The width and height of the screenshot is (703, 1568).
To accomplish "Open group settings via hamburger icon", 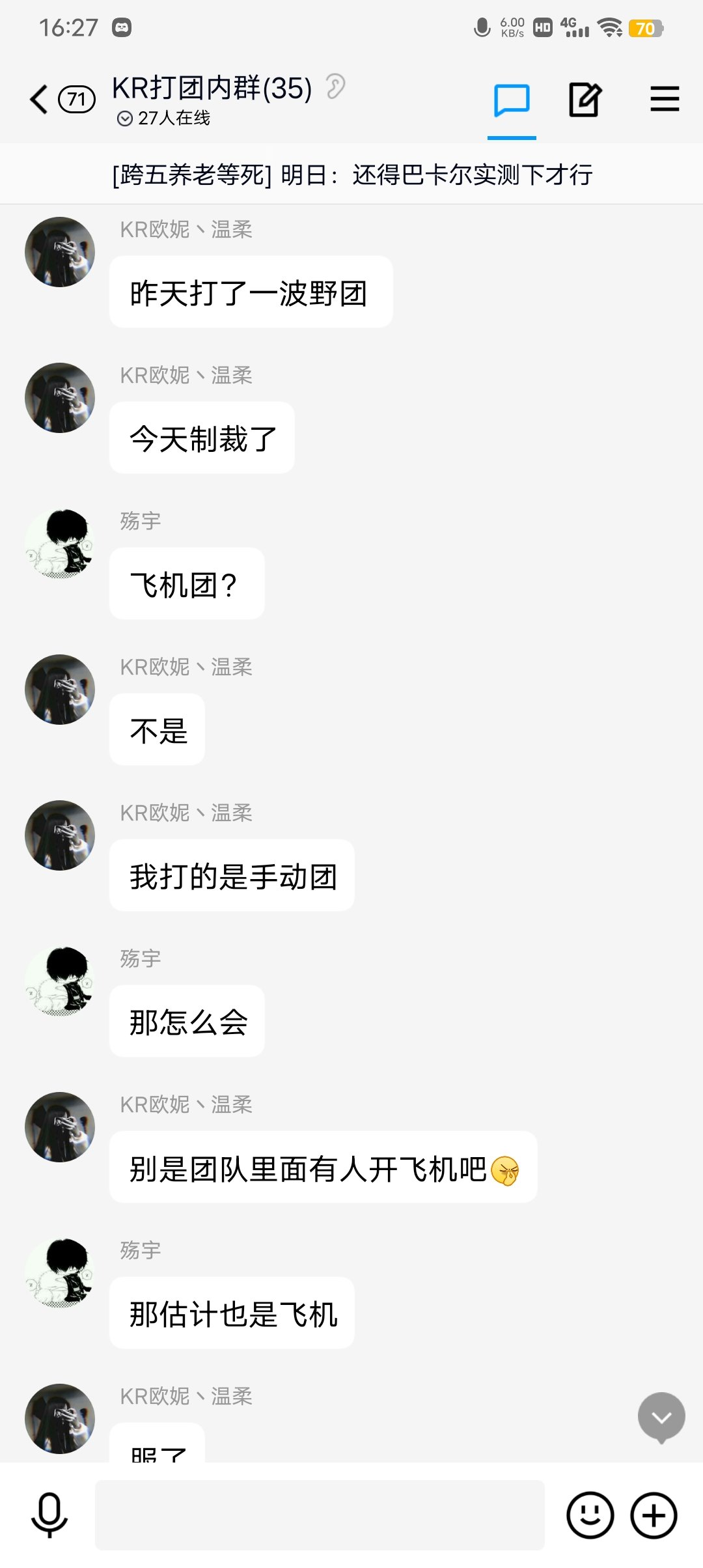I will (665, 99).
